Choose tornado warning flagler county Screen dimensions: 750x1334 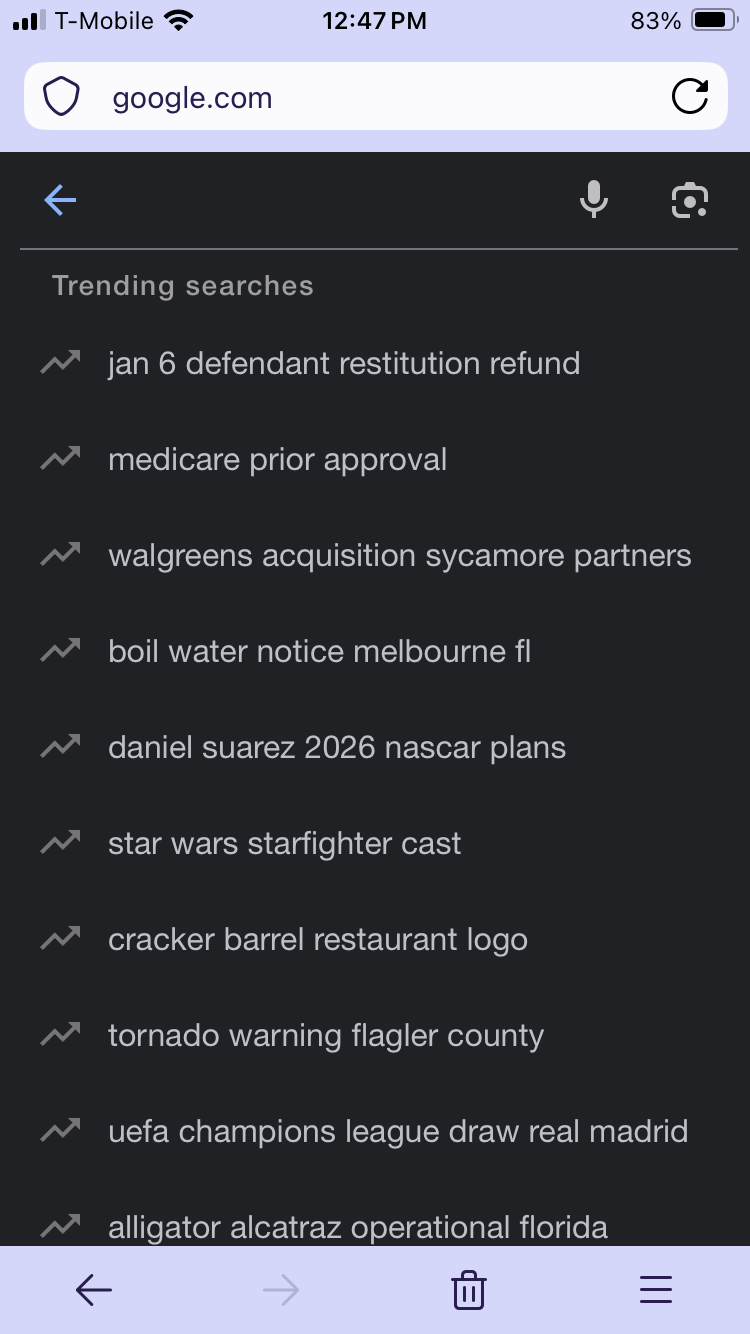326,1036
